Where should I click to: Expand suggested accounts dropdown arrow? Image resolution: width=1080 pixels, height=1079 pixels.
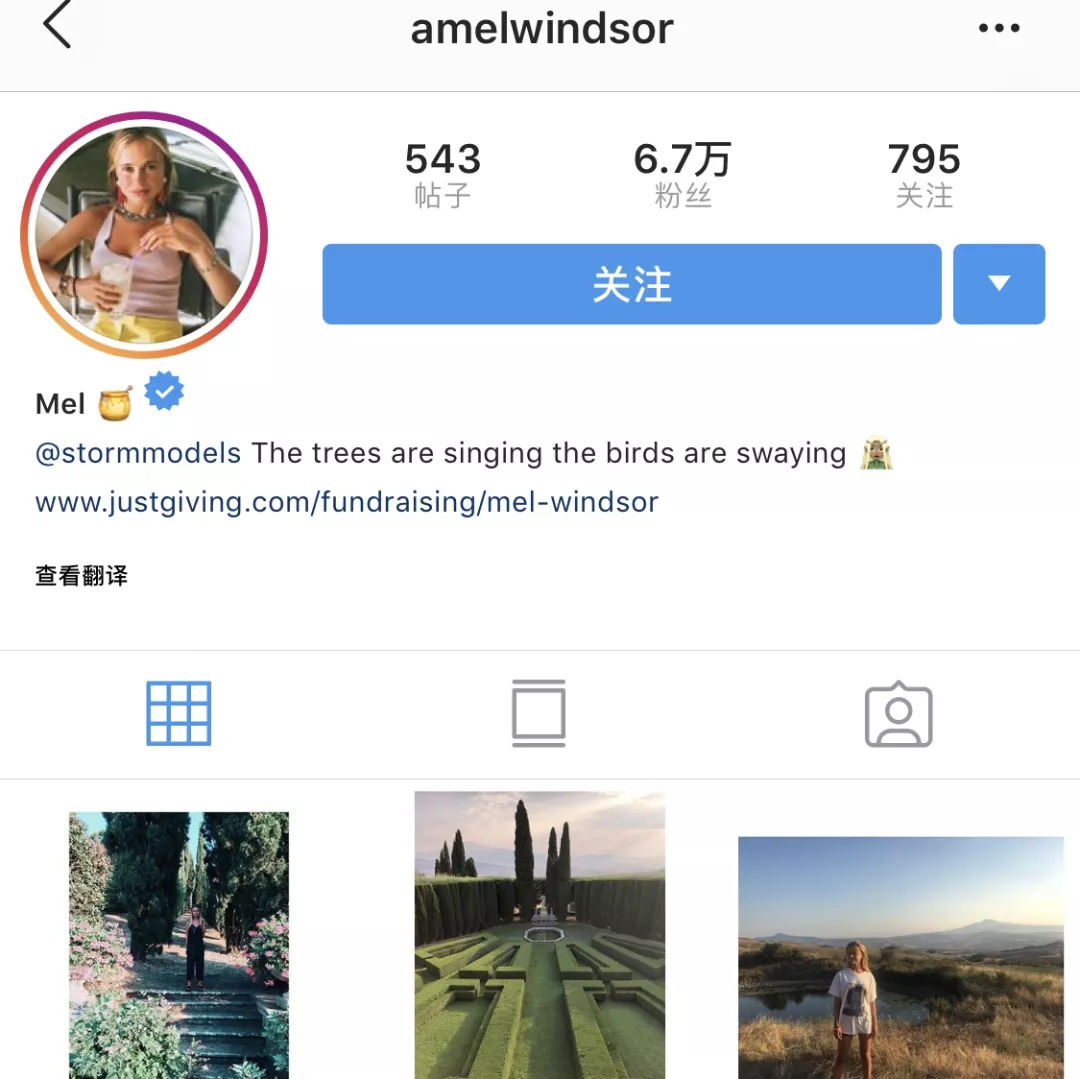click(998, 285)
